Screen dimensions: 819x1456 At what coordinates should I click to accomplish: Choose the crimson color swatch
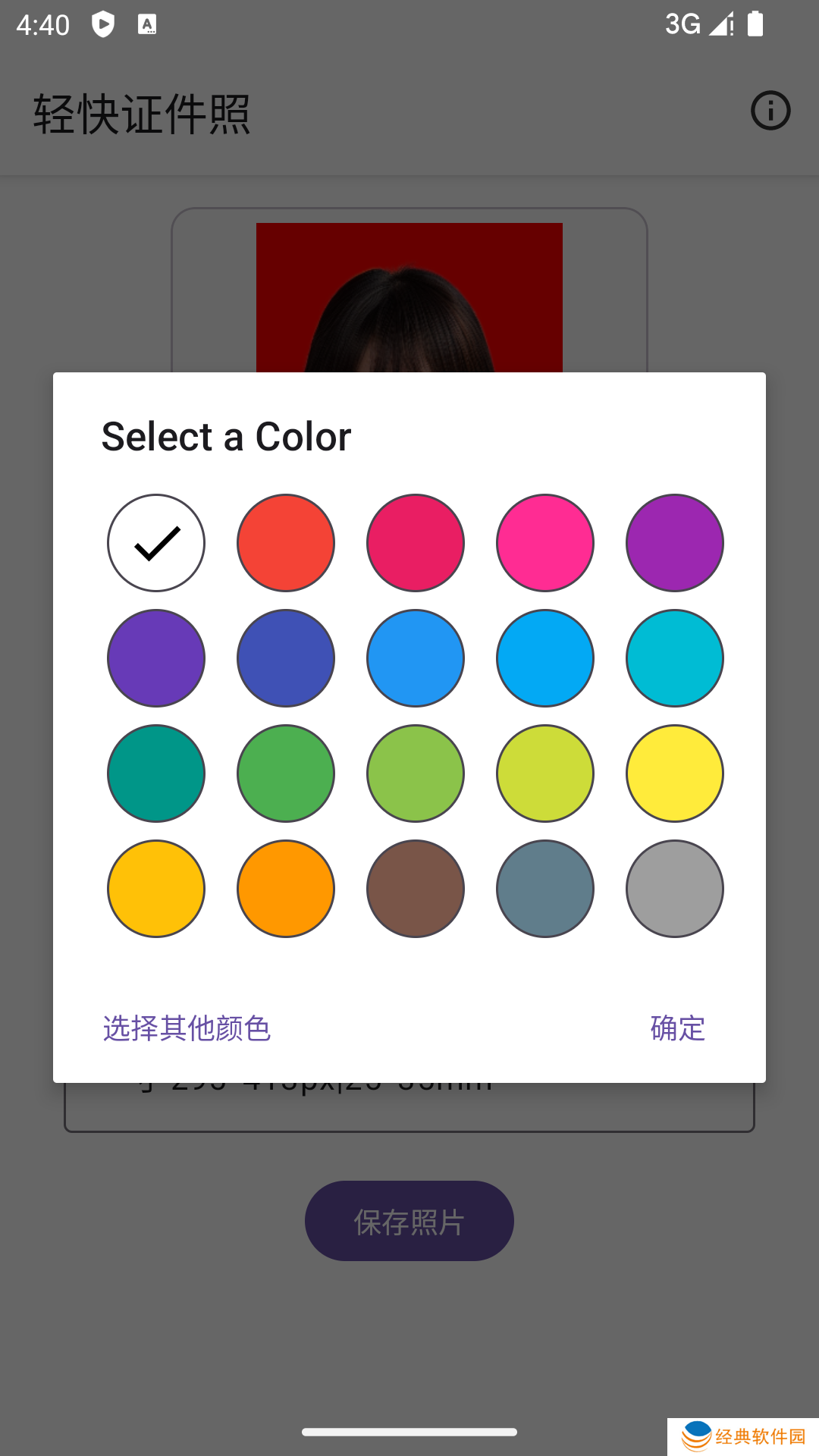point(416,543)
